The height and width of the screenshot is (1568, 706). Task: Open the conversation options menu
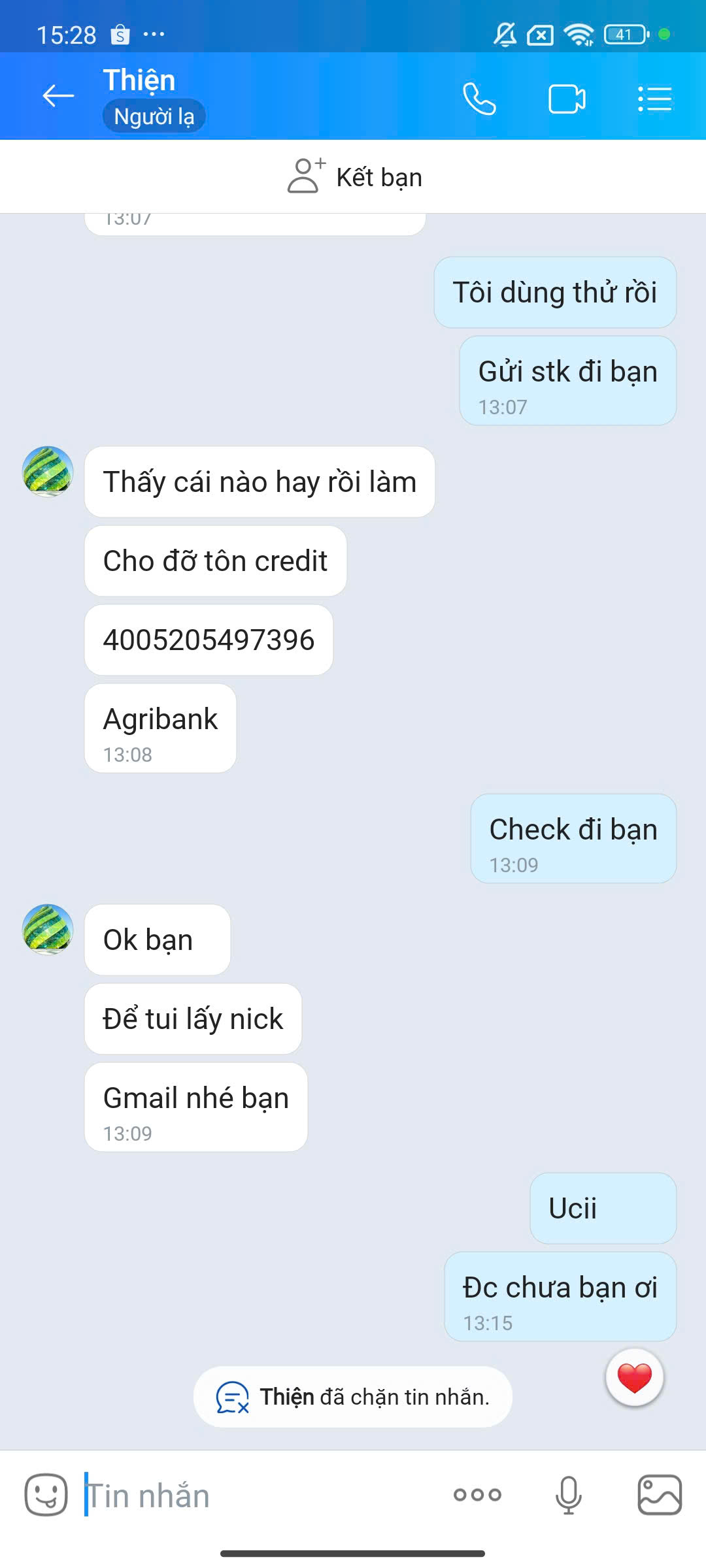(654, 99)
